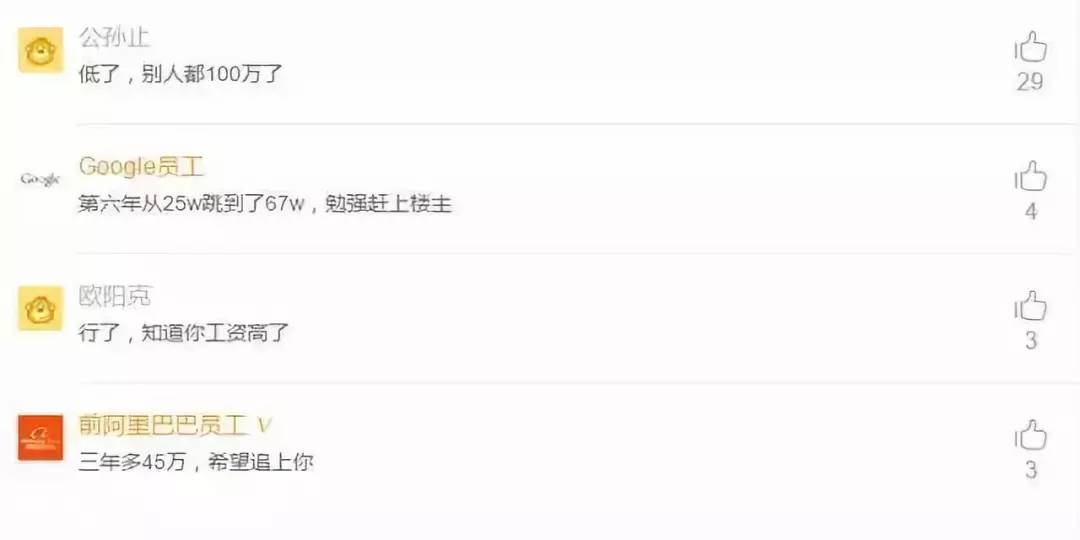Screen dimensions: 1080x540
Task: Like 公孙止's comment
Action: coord(1031,48)
